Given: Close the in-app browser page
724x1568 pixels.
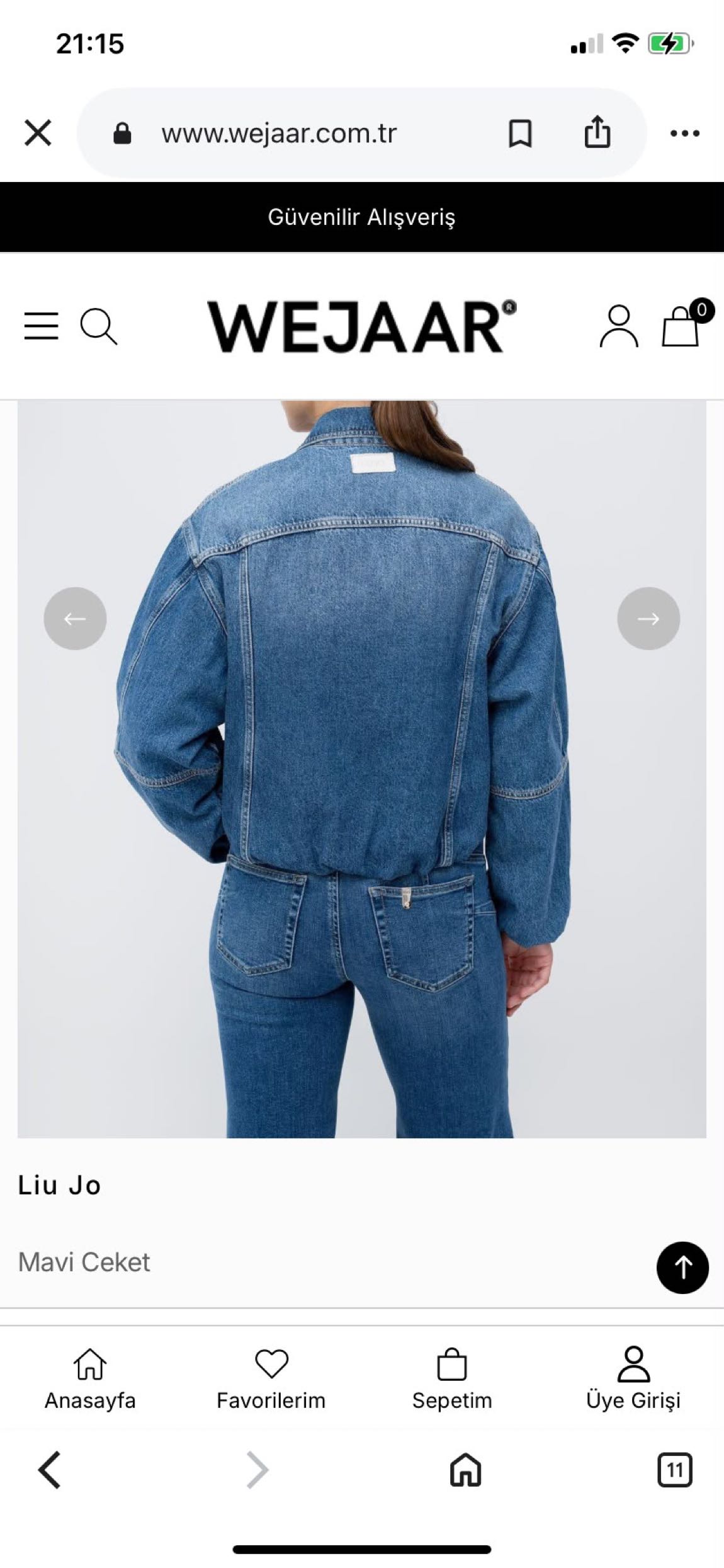Looking at the screenshot, I should click(x=38, y=133).
